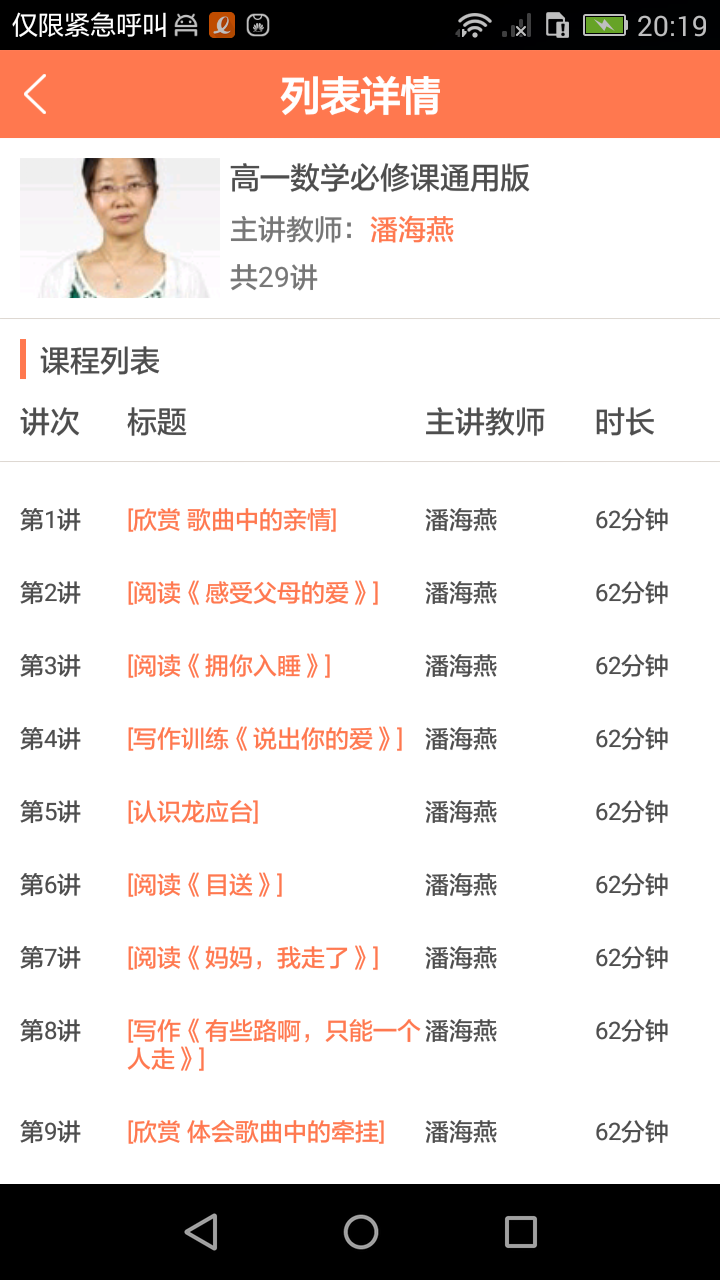Open teacher 潘海燕's profile link
The height and width of the screenshot is (1280, 720).
pos(412,230)
